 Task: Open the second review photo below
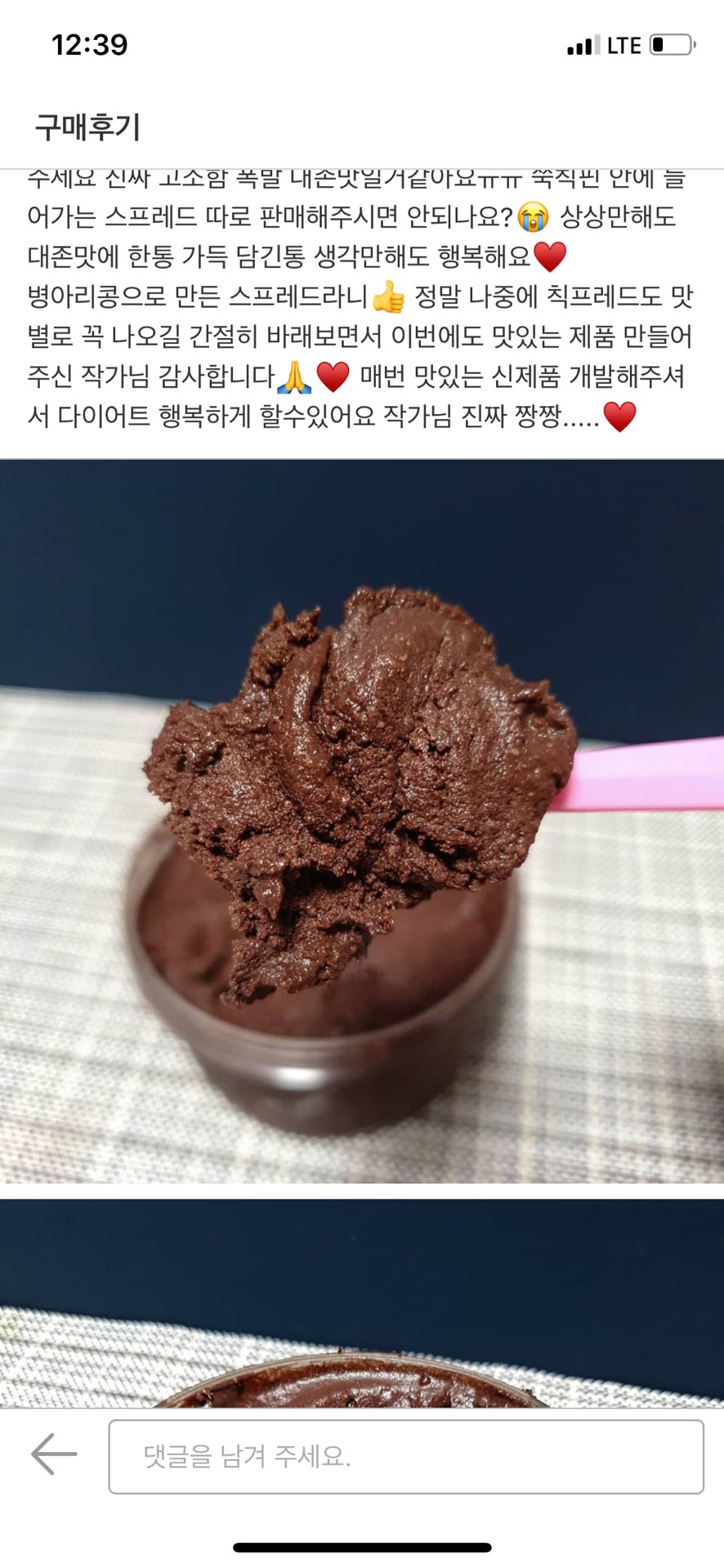[x=362, y=1304]
